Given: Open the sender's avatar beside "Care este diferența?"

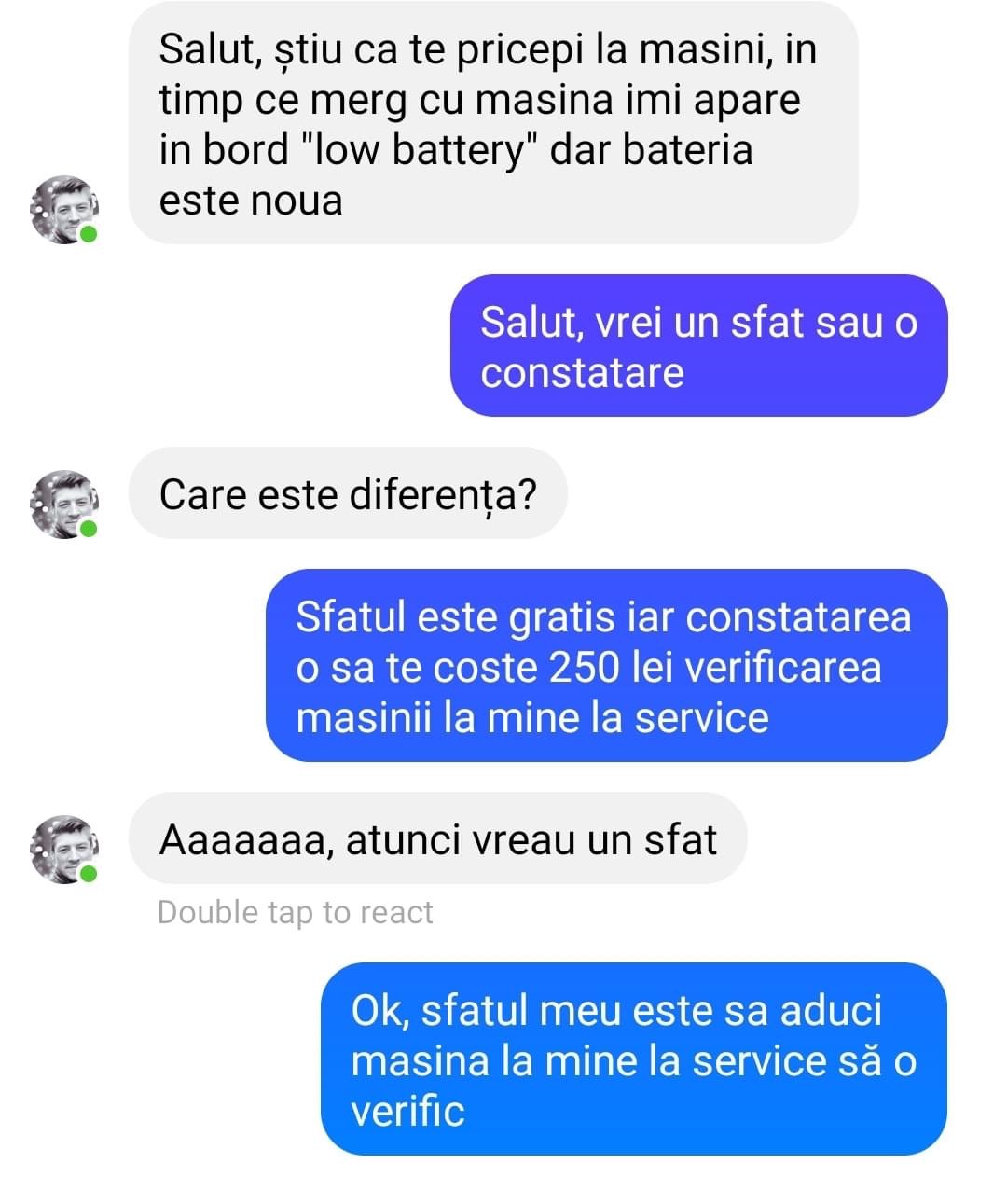Looking at the screenshot, I should click(x=64, y=504).
